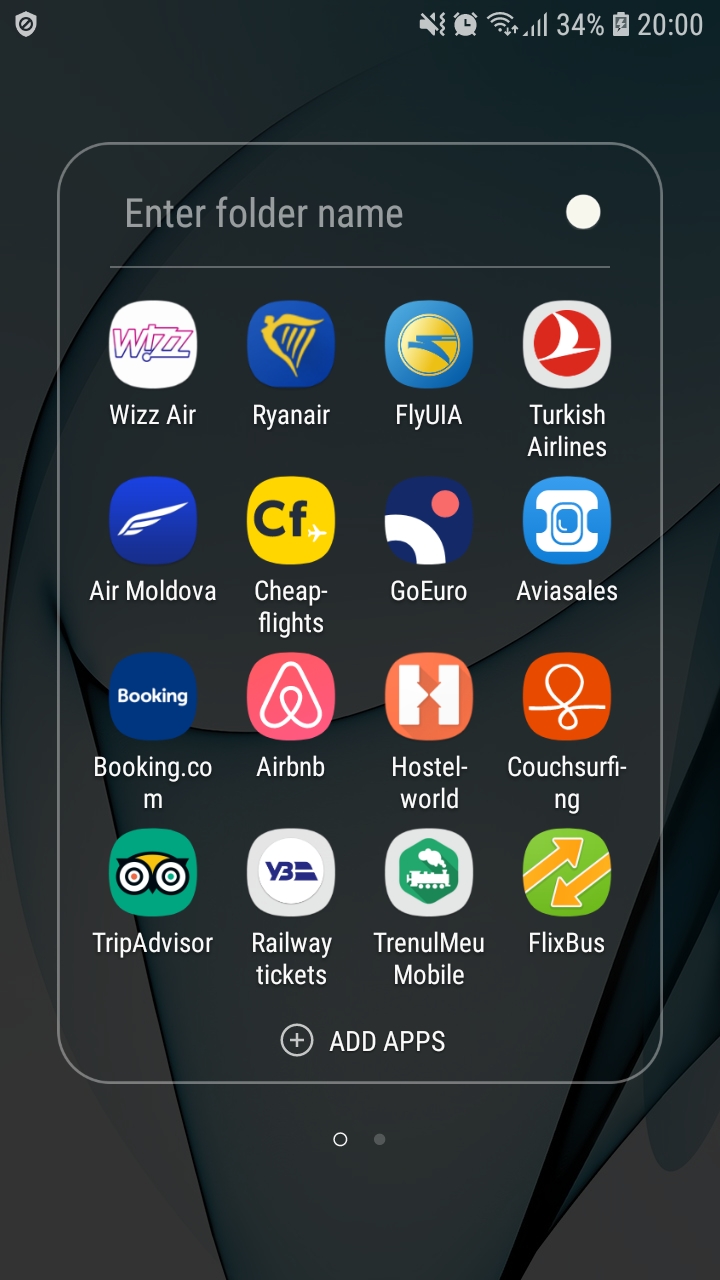Image resolution: width=720 pixels, height=1280 pixels.
Task: Open the folder color picker dot
Action: tap(583, 212)
